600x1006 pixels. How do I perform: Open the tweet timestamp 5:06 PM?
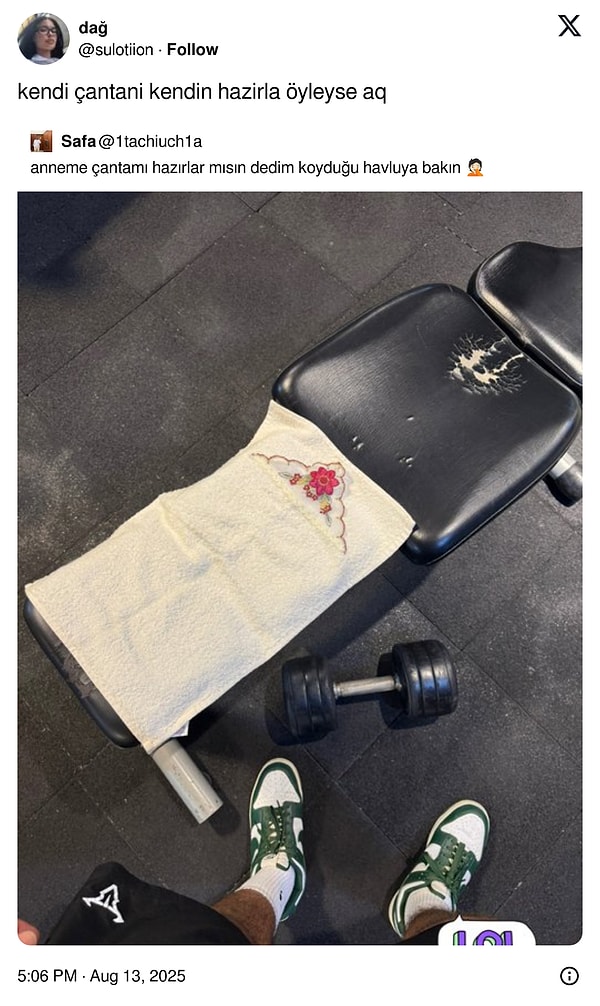click(x=101, y=976)
